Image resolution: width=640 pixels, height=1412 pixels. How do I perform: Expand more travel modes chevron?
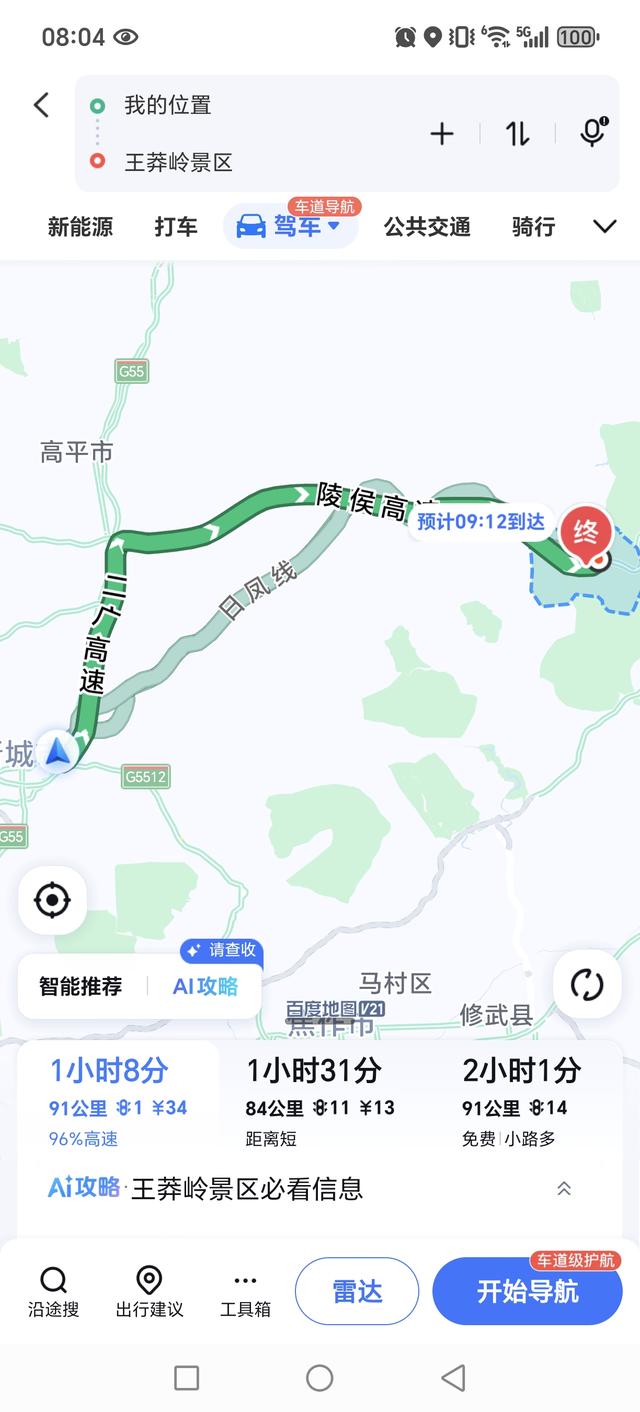pyautogui.click(x=604, y=227)
